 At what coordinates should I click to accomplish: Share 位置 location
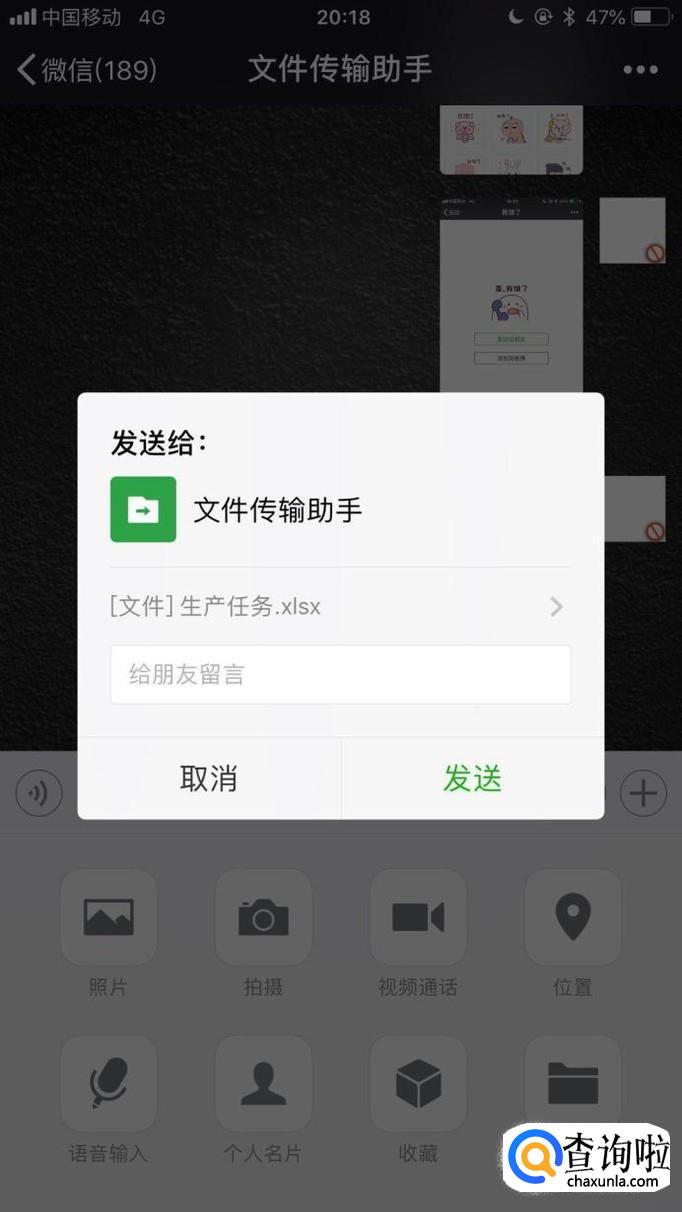pyautogui.click(x=573, y=917)
